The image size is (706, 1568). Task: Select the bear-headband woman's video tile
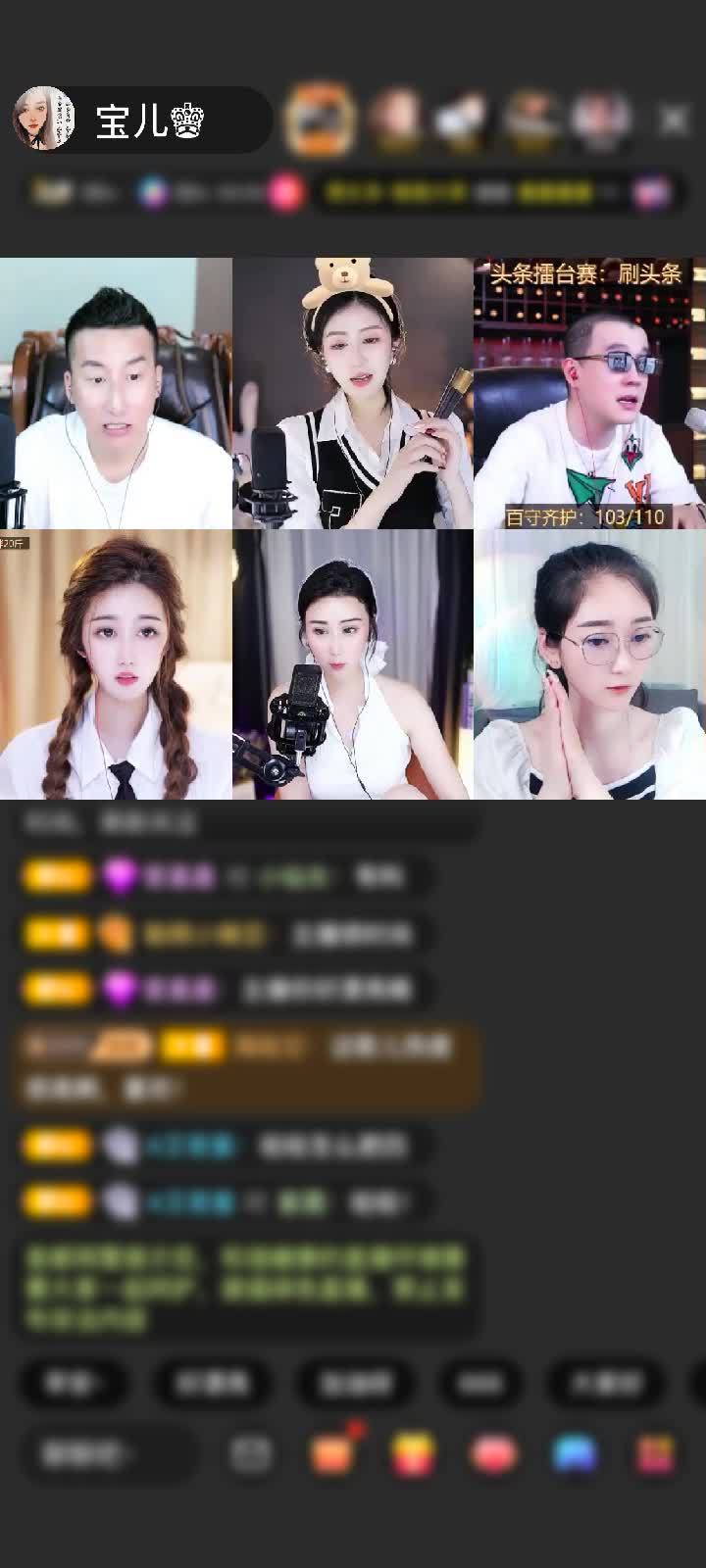[353, 394]
